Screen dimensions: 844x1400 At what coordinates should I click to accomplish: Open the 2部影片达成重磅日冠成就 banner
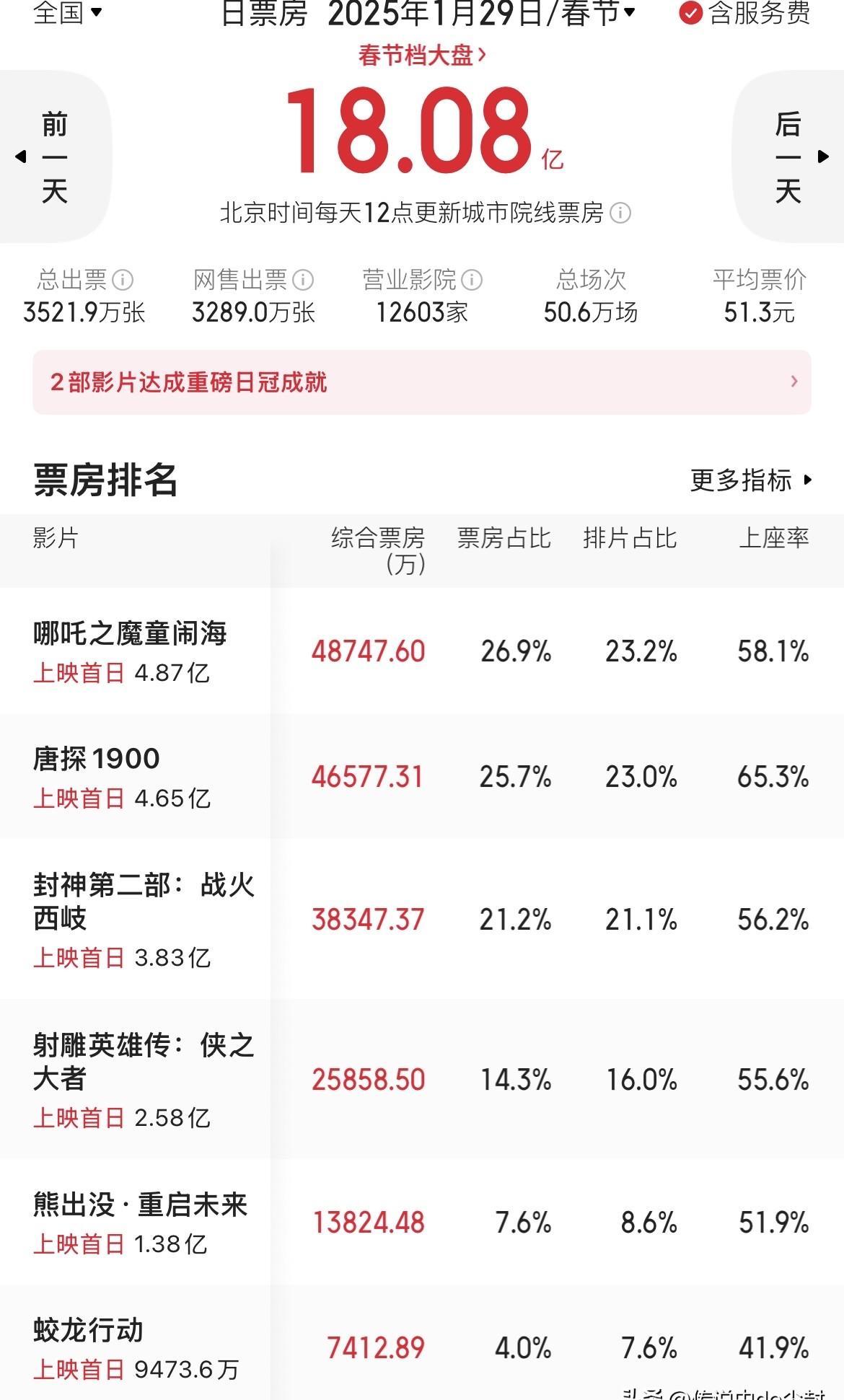(x=422, y=383)
